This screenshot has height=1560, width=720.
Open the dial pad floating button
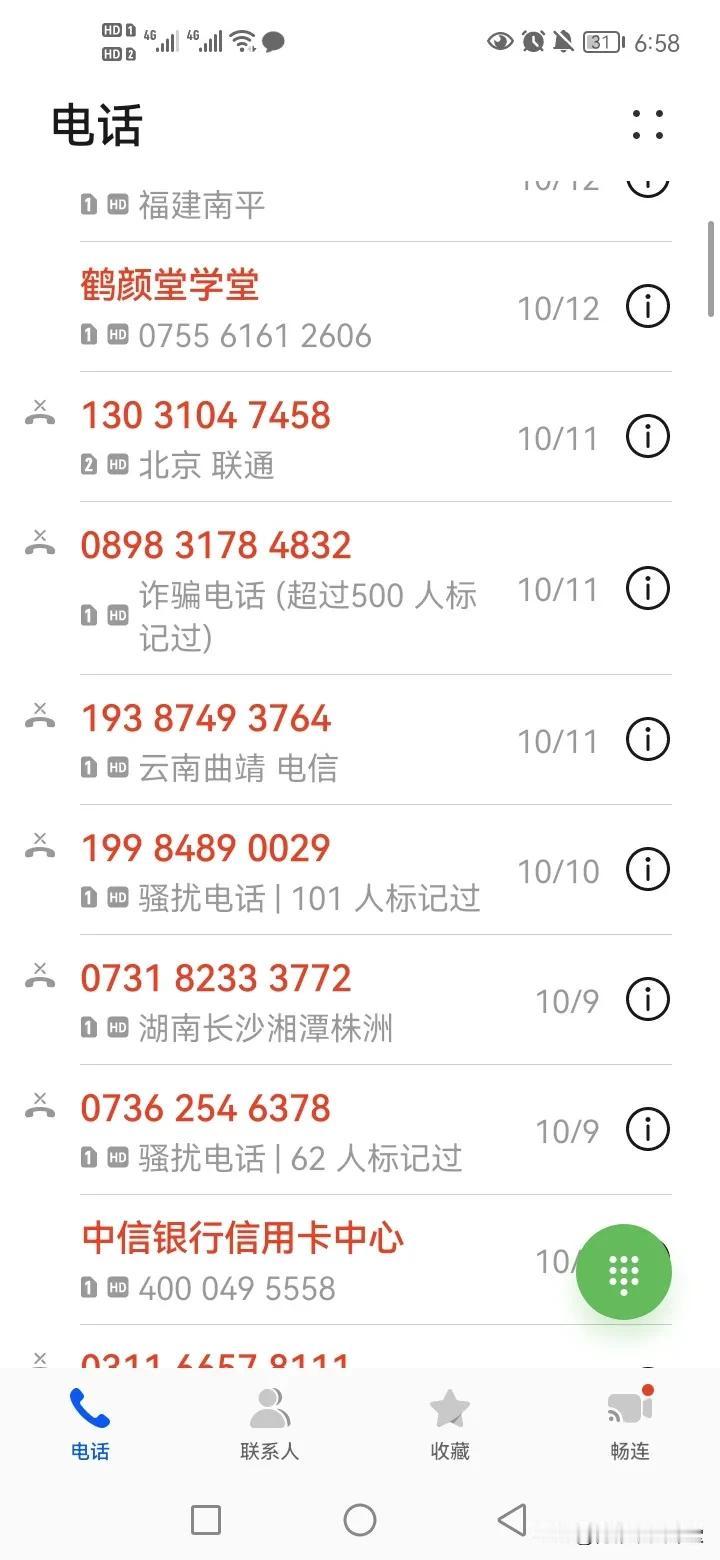click(x=624, y=1272)
